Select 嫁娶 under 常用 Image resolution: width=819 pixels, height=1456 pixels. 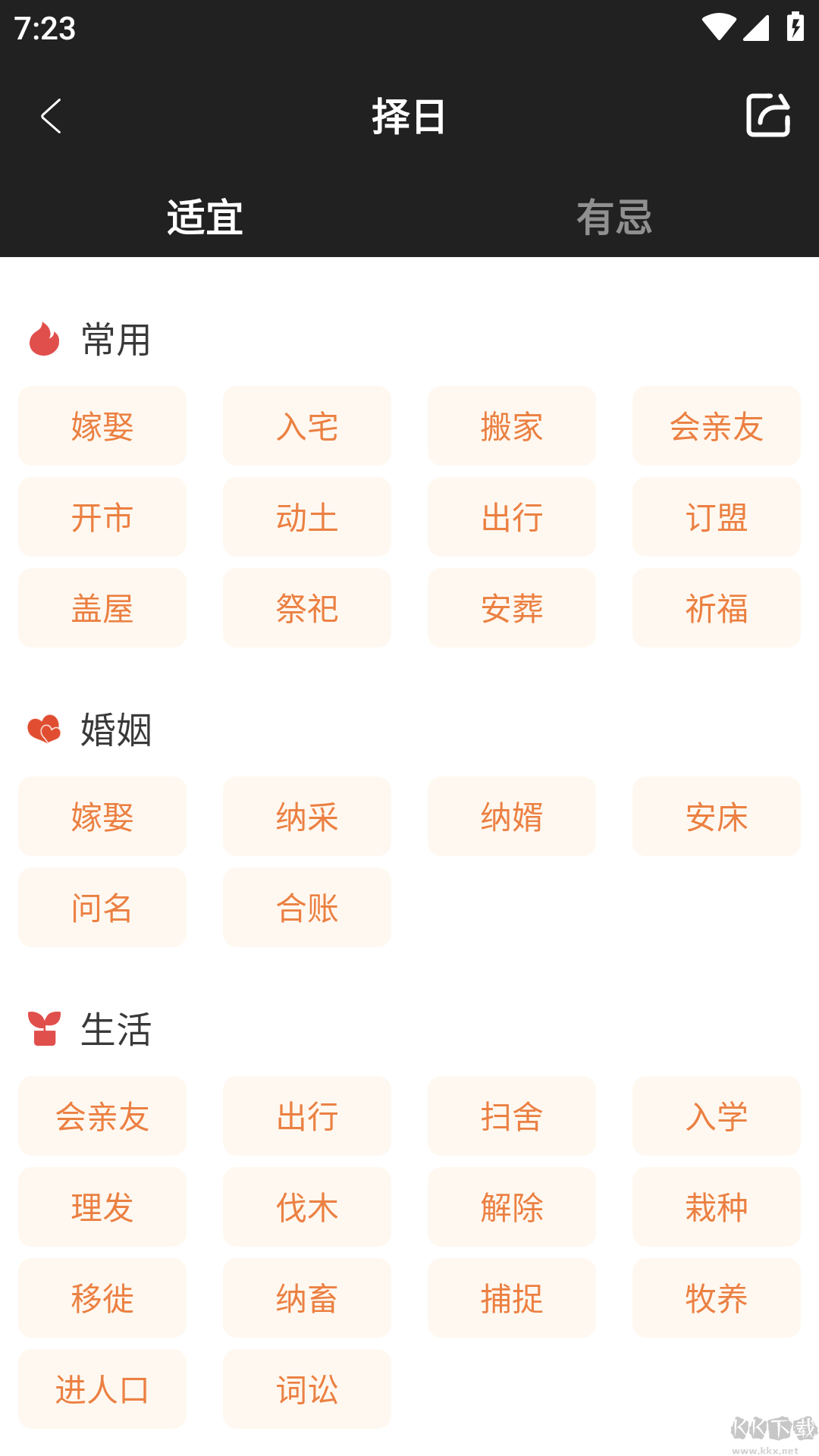[102, 425]
